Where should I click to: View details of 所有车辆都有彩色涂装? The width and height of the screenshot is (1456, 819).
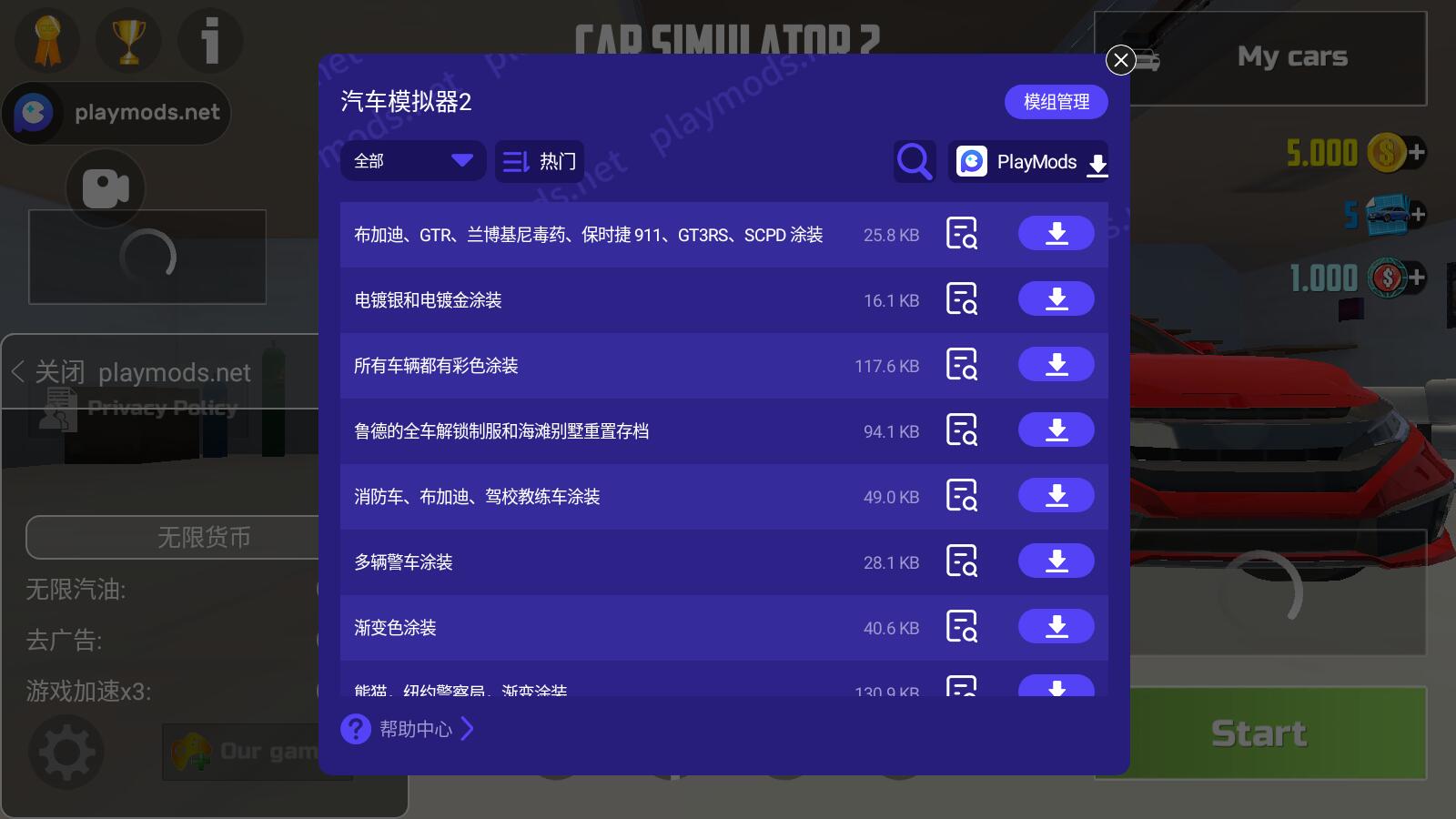tap(961, 365)
